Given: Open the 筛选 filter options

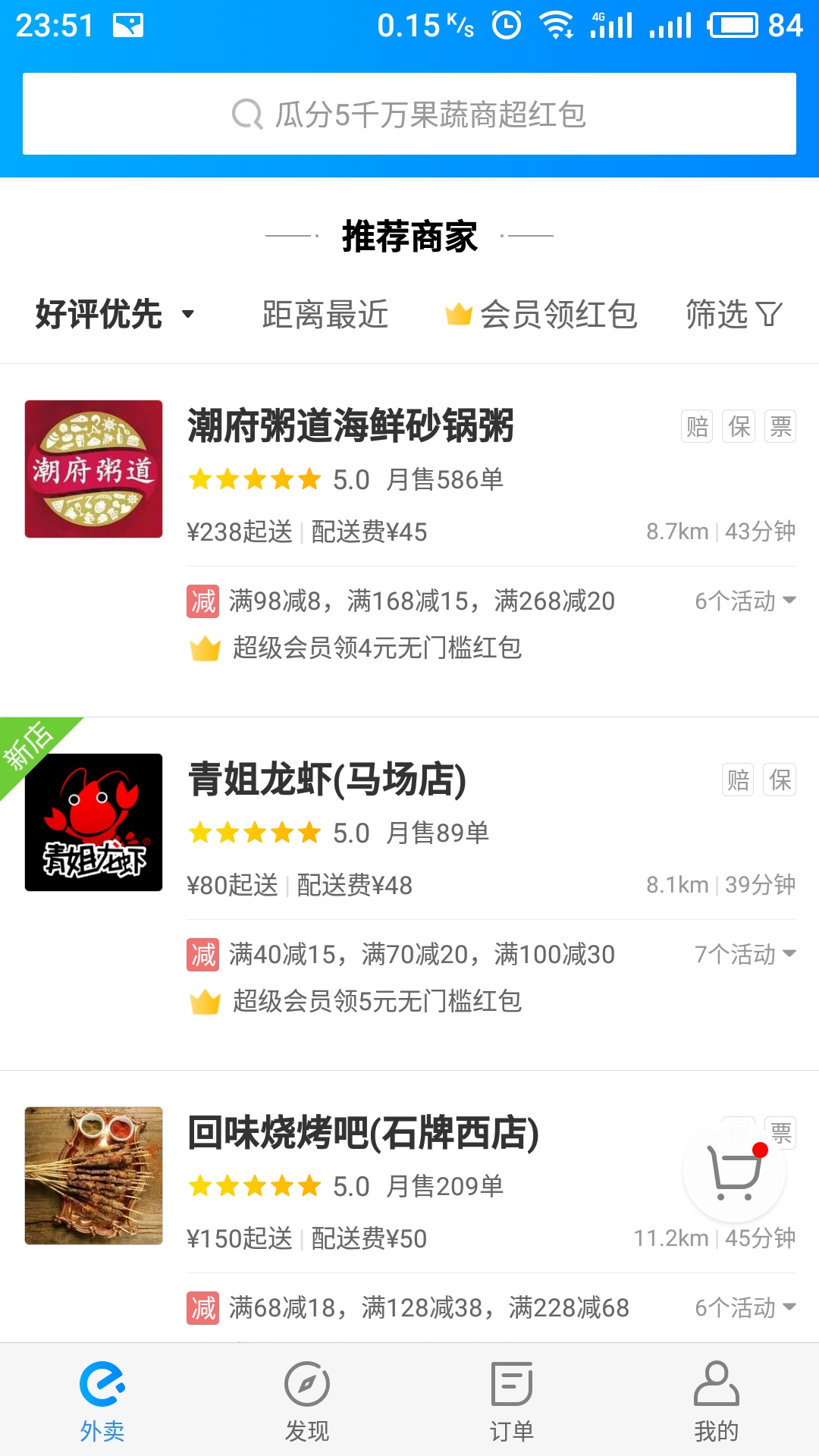Looking at the screenshot, I should pyautogui.click(x=733, y=314).
